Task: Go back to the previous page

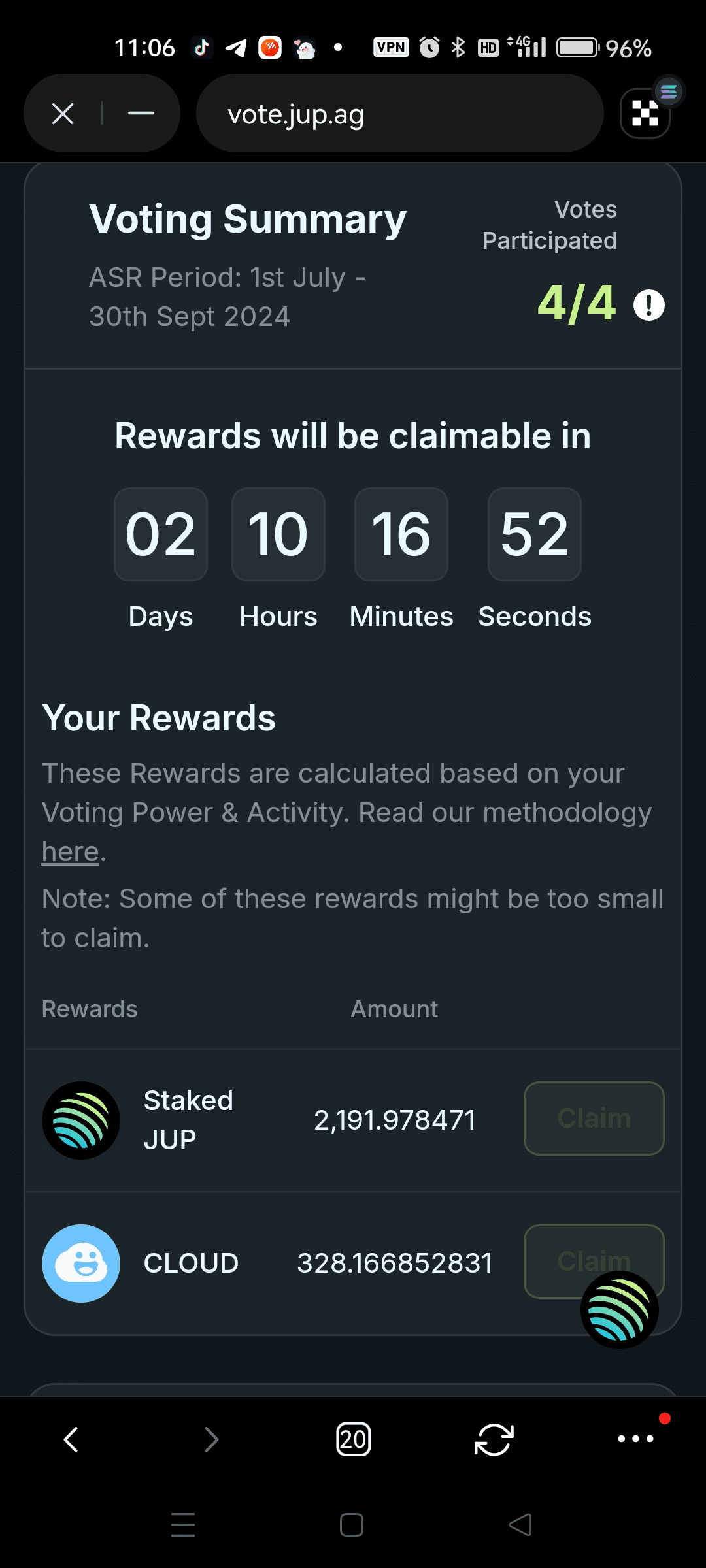Action: point(71,1439)
